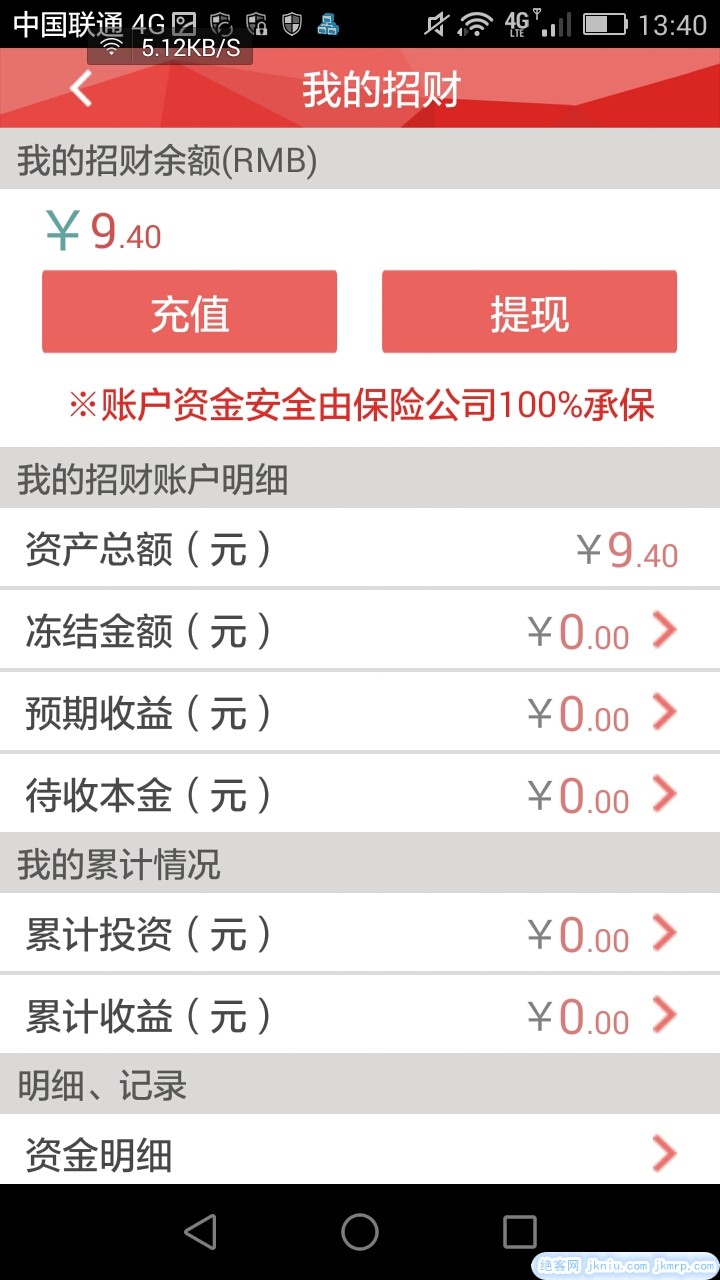Open the 待收本金 pending principal row
Screen dimensions: 720x1280
click(360, 795)
